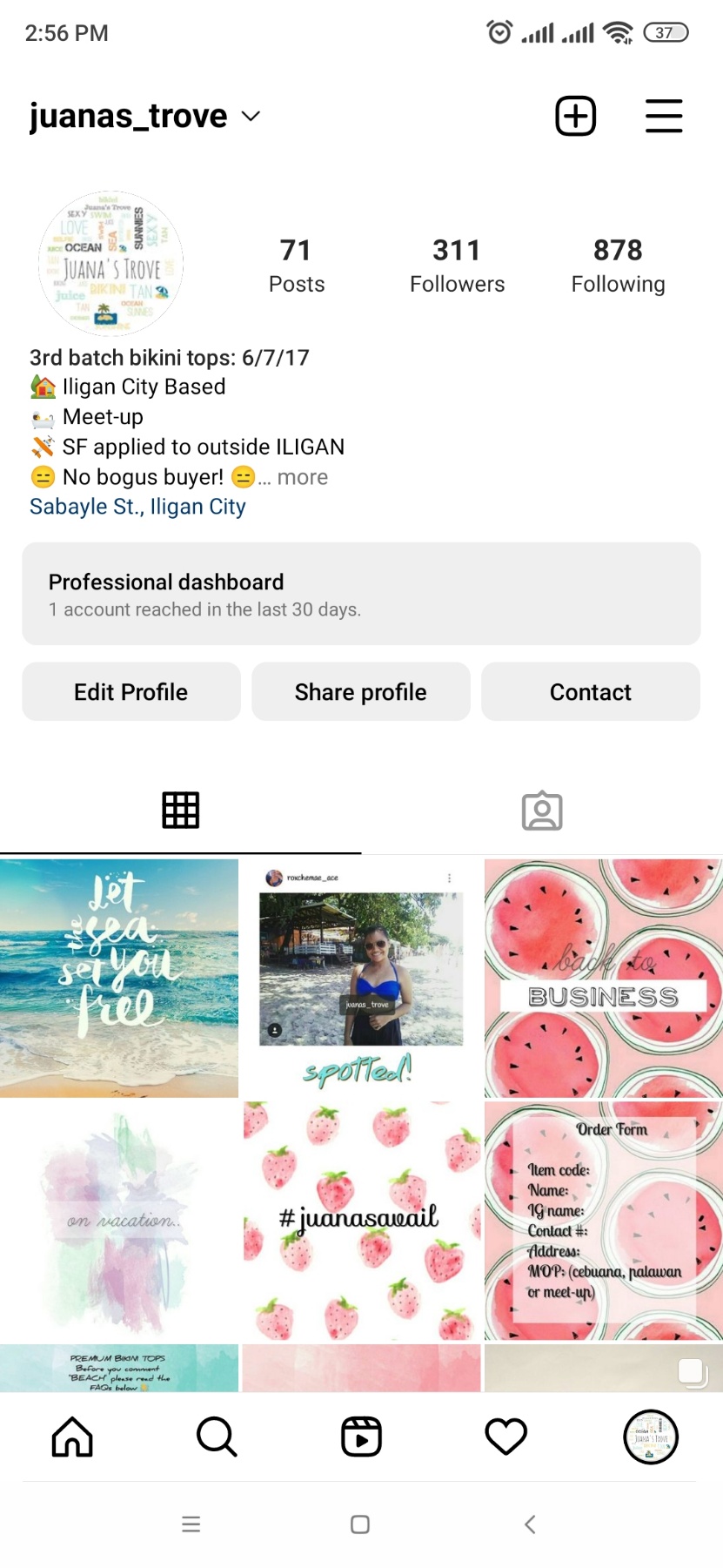Image resolution: width=723 pixels, height=1568 pixels.
Task: Go to the Home feed tab
Action: 72,1437
